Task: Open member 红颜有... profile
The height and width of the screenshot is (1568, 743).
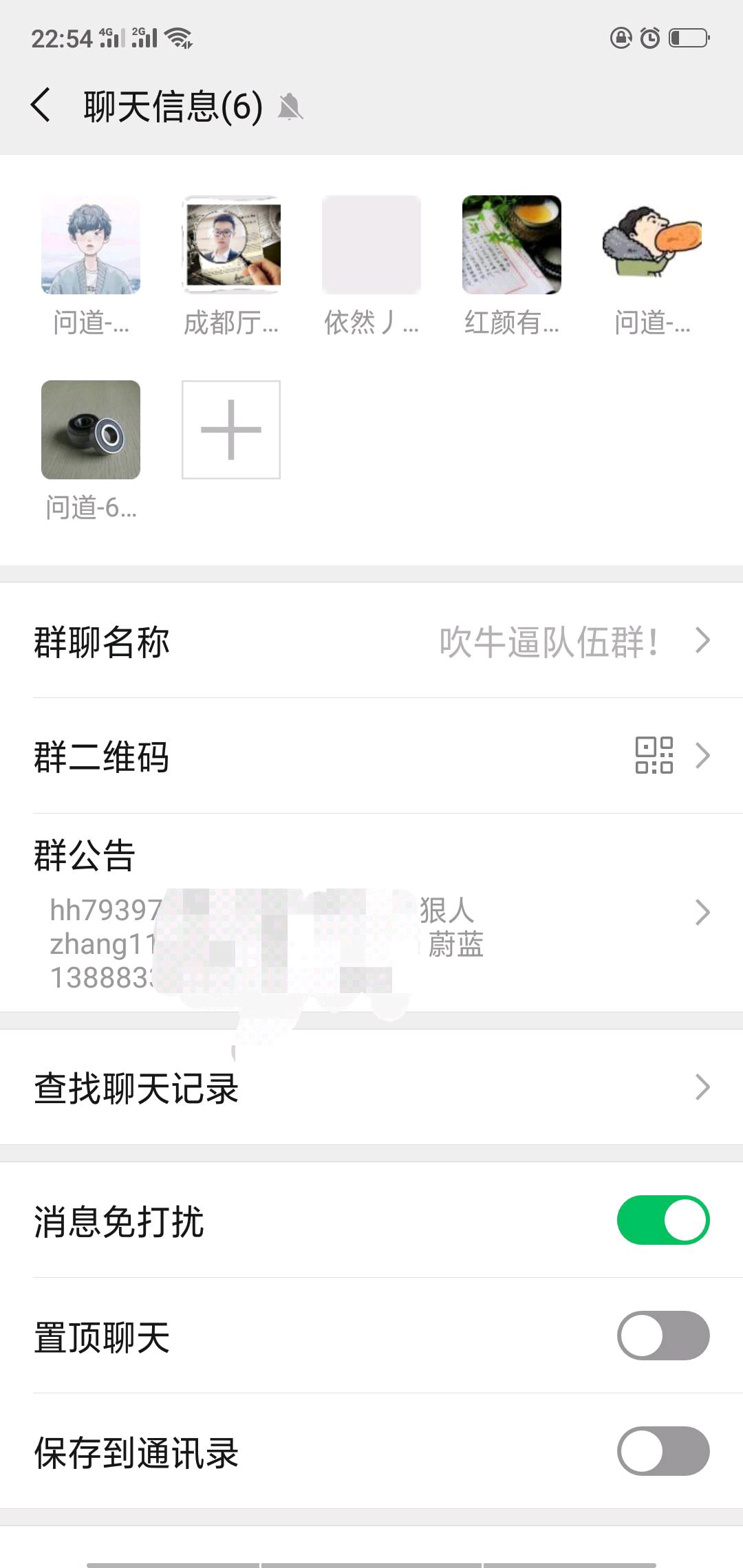Action: pyautogui.click(x=512, y=245)
